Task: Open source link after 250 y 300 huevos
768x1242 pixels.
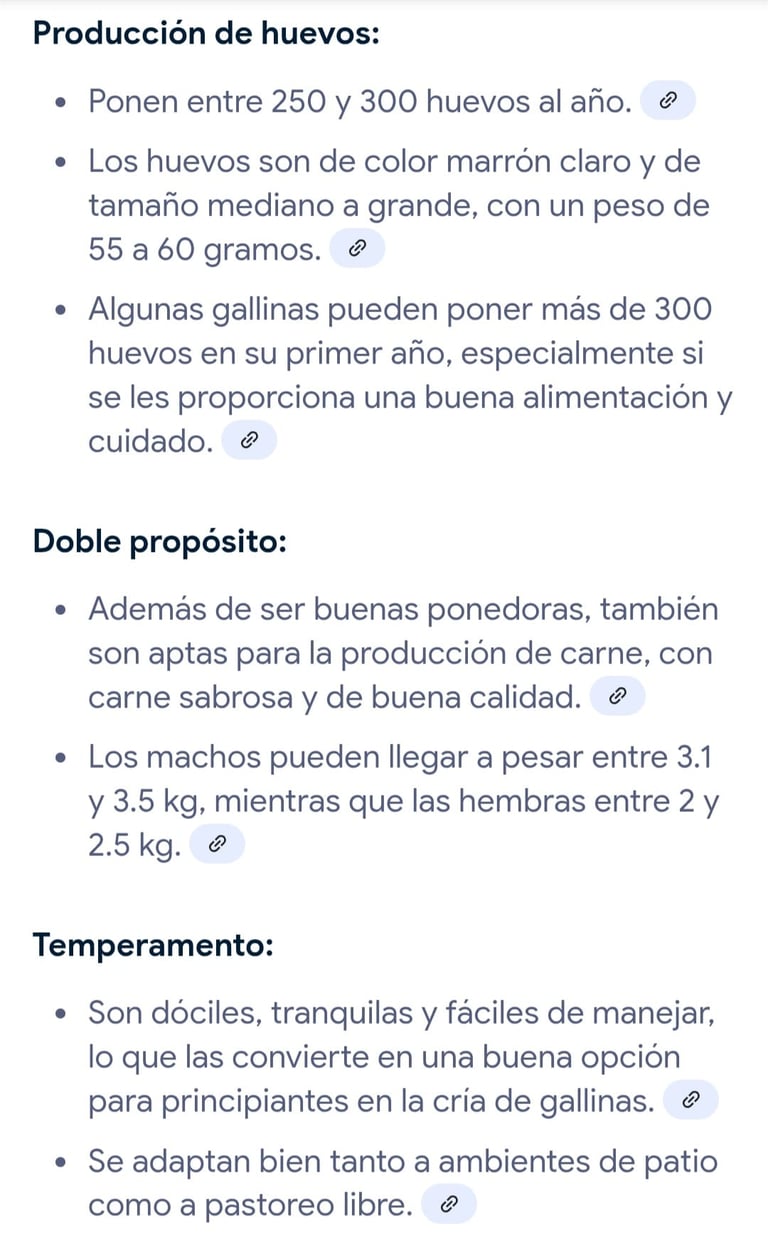Action: (667, 101)
